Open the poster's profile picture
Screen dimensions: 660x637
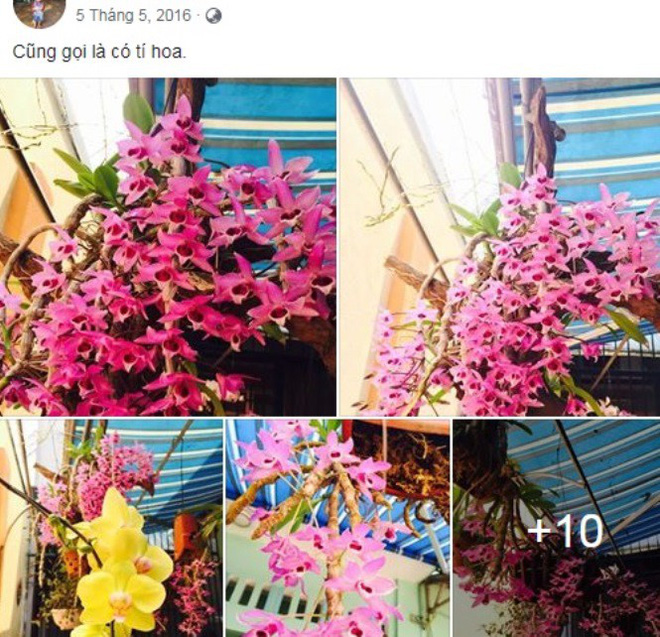pyautogui.click(x=39, y=11)
